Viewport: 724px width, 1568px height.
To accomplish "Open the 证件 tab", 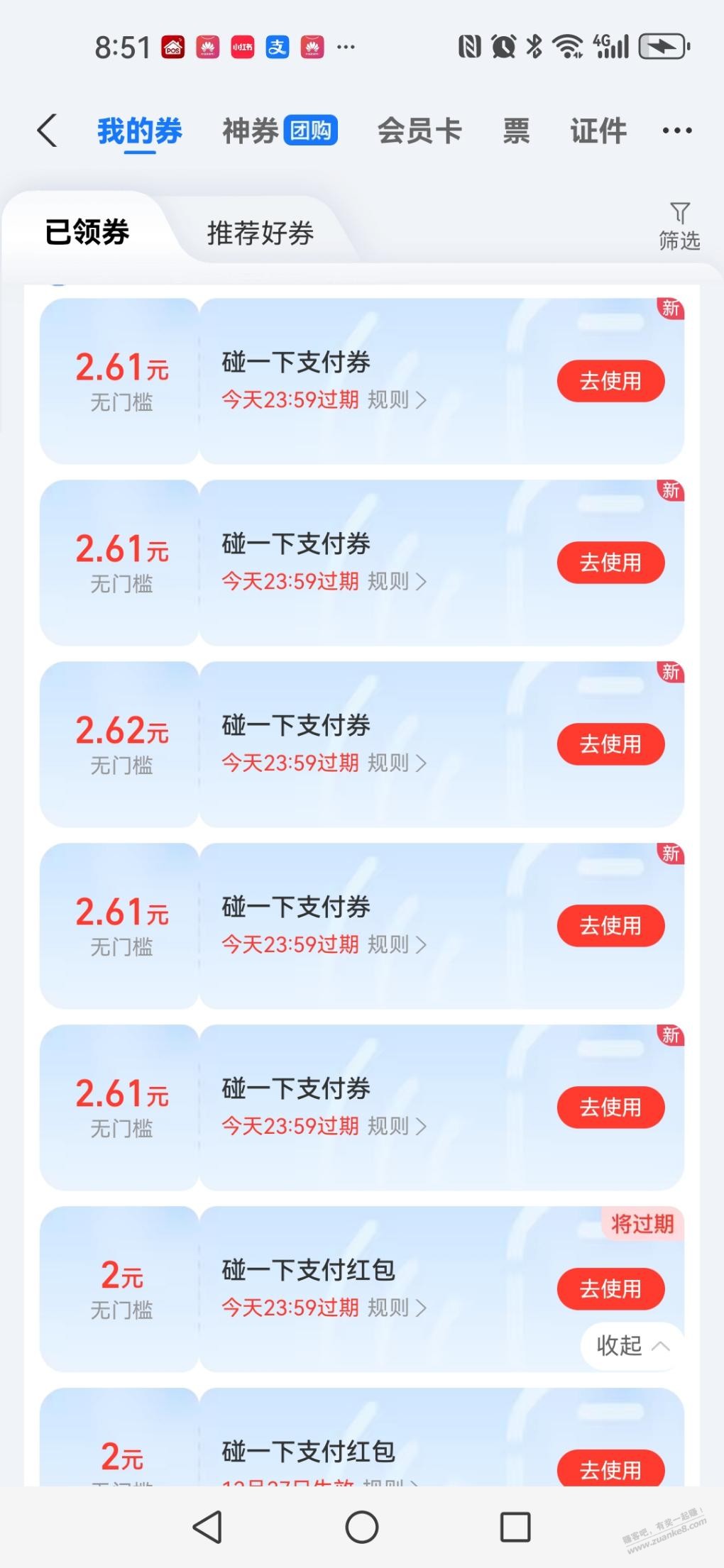I will pyautogui.click(x=597, y=131).
